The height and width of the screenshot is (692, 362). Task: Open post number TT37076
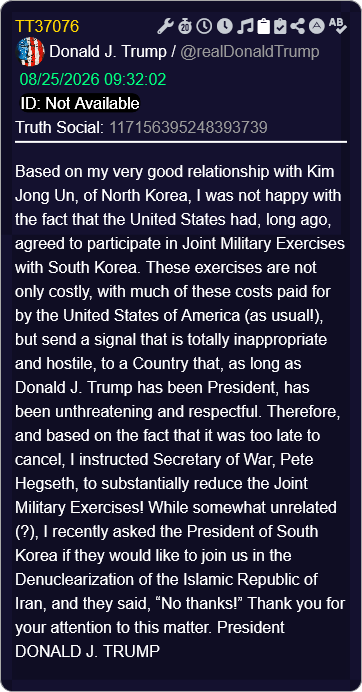47,26
